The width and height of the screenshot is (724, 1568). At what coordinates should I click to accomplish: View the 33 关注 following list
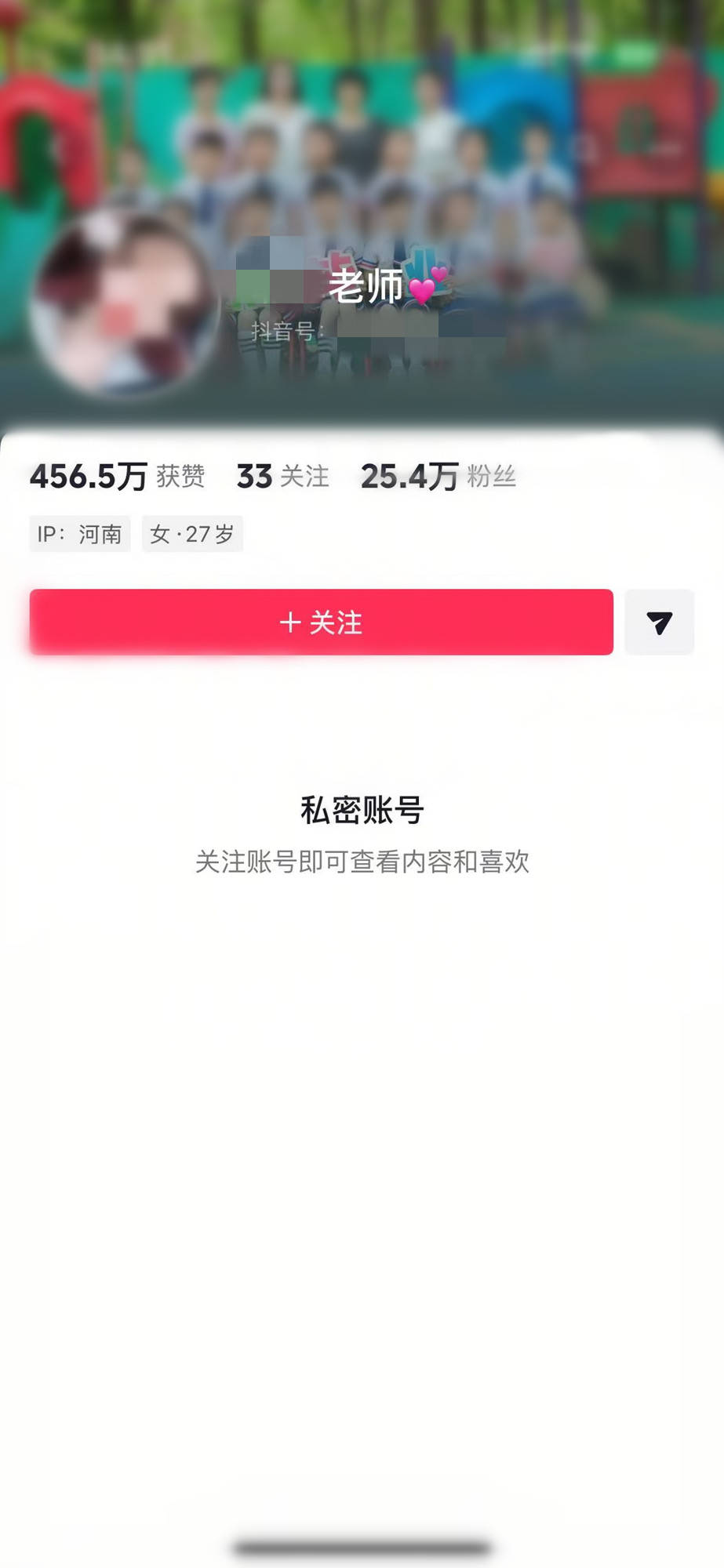coord(283,476)
